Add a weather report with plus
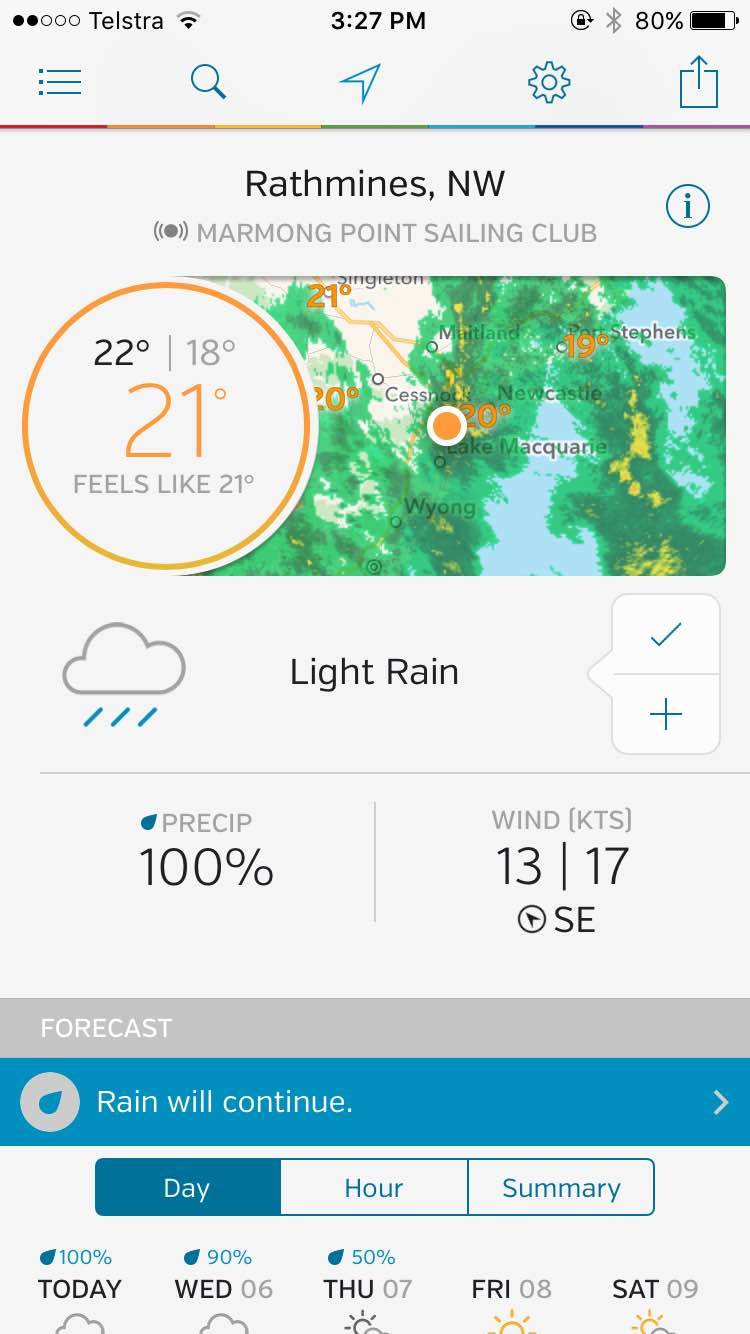Viewport: 750px width, 1334px height. coord(666,714)
